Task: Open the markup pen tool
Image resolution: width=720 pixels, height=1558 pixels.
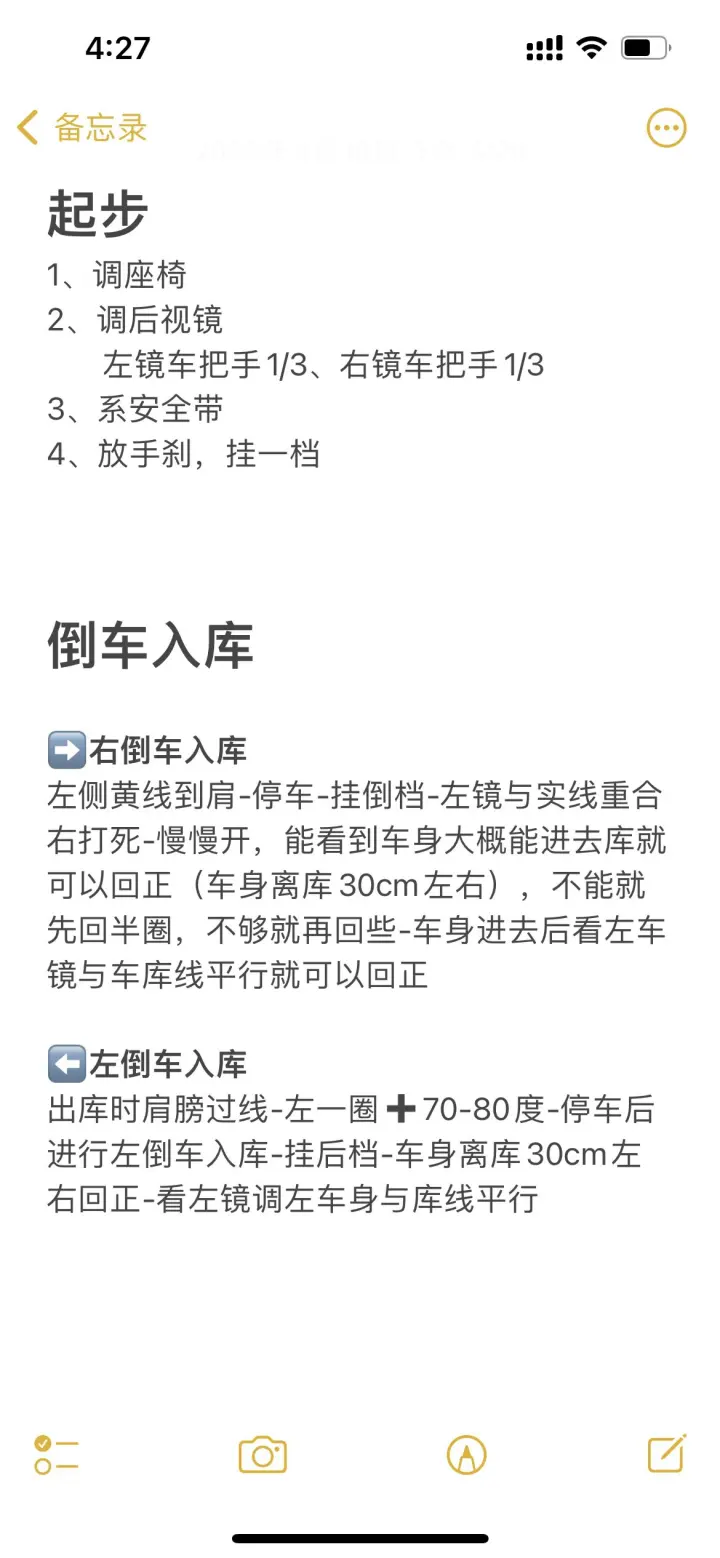Action: click(x=466, y=1455)
